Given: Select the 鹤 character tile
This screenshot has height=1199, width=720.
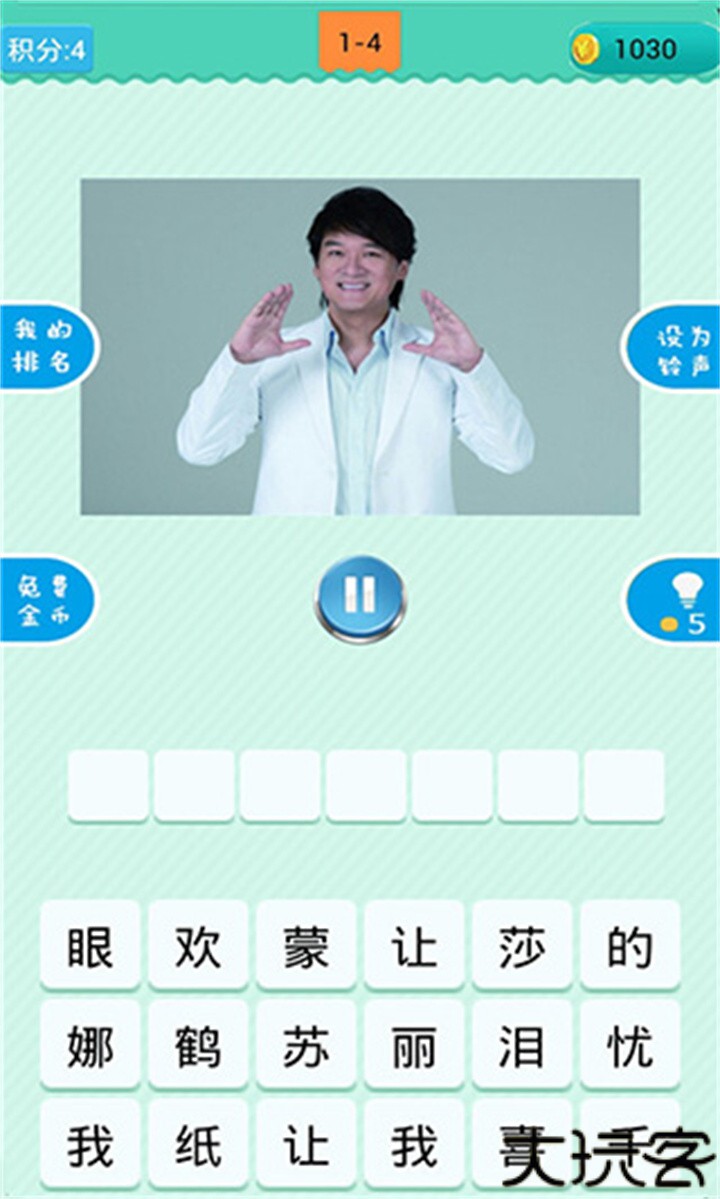Looking at the screenshot, I should pos(199,1044).
